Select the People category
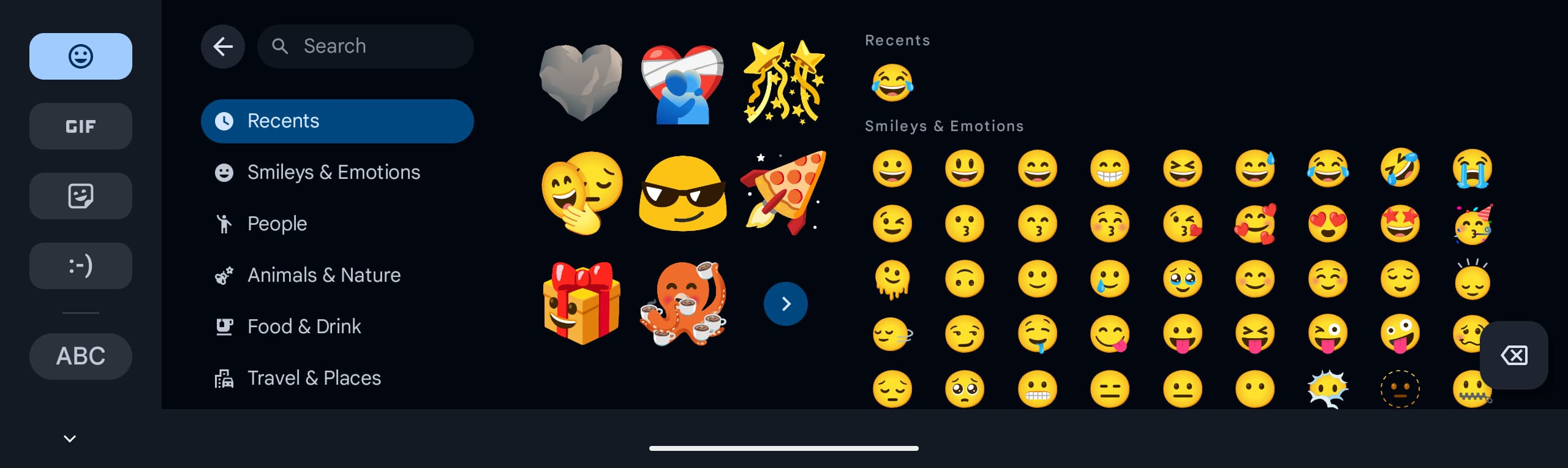This screenshot has height=468, width=1568. [x=277, y=224]
